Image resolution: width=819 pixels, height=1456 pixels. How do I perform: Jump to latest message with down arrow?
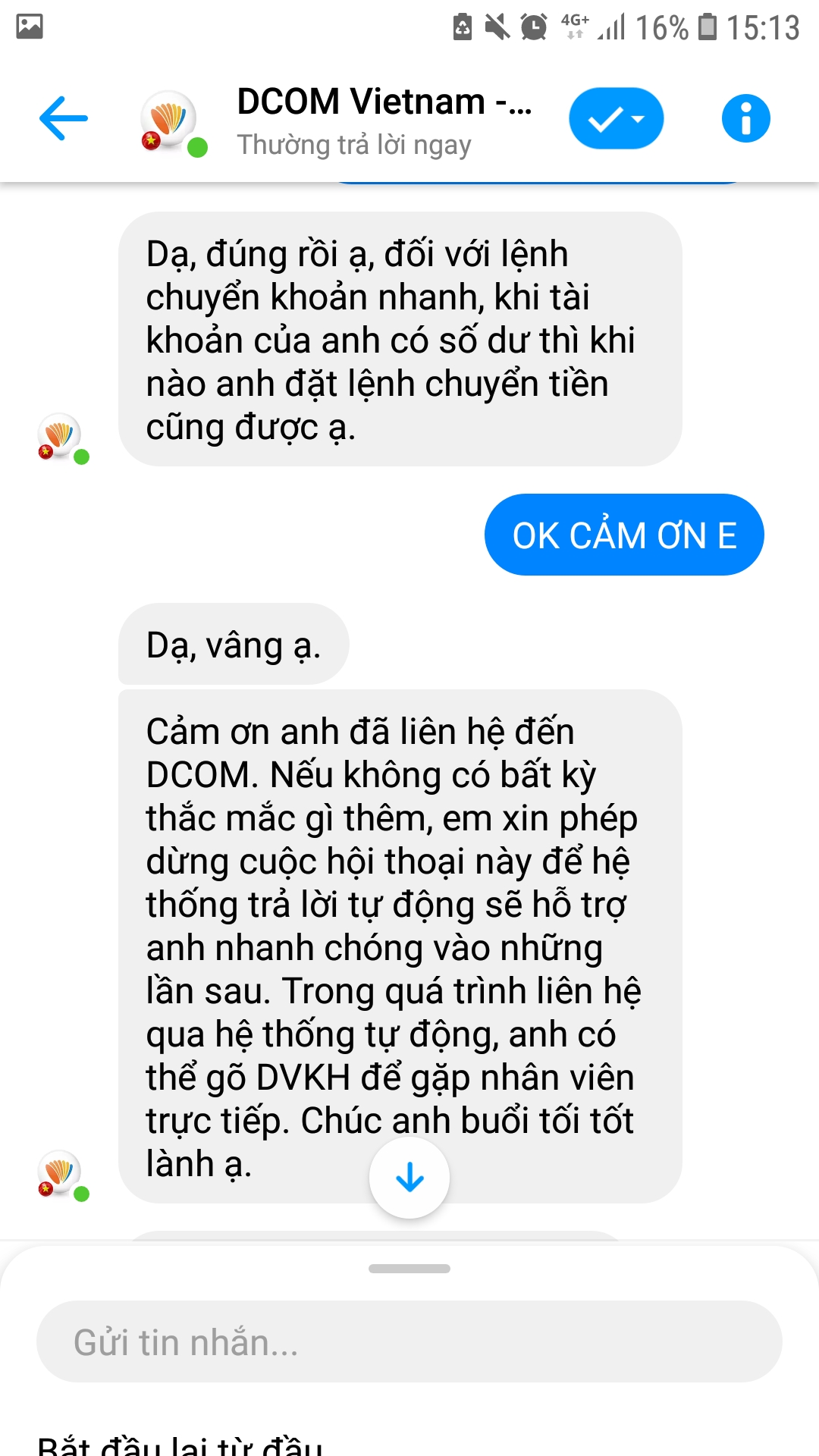point(409,1178)
